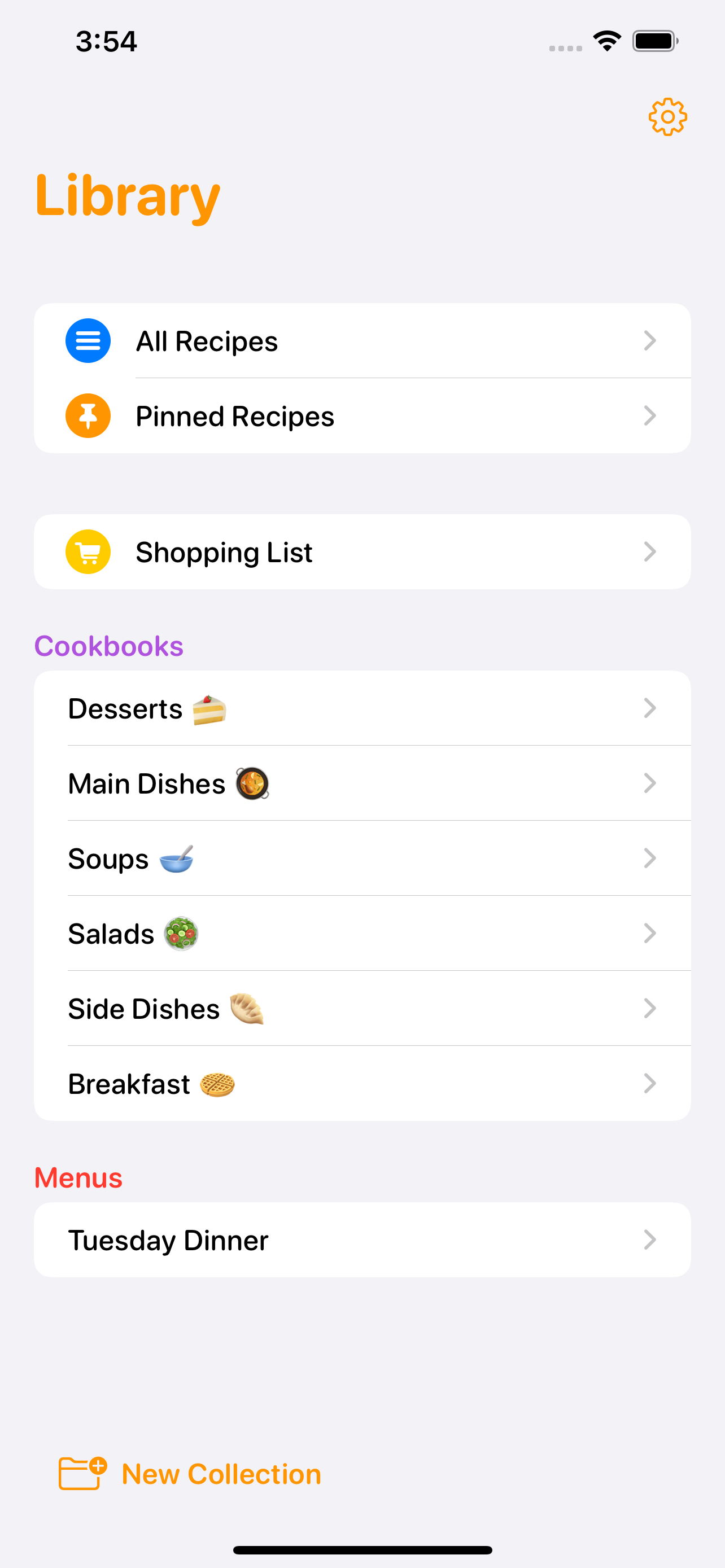View Pinned Recipes
The width and height of the screenshot is (725, 1568).
pos(362,416)
